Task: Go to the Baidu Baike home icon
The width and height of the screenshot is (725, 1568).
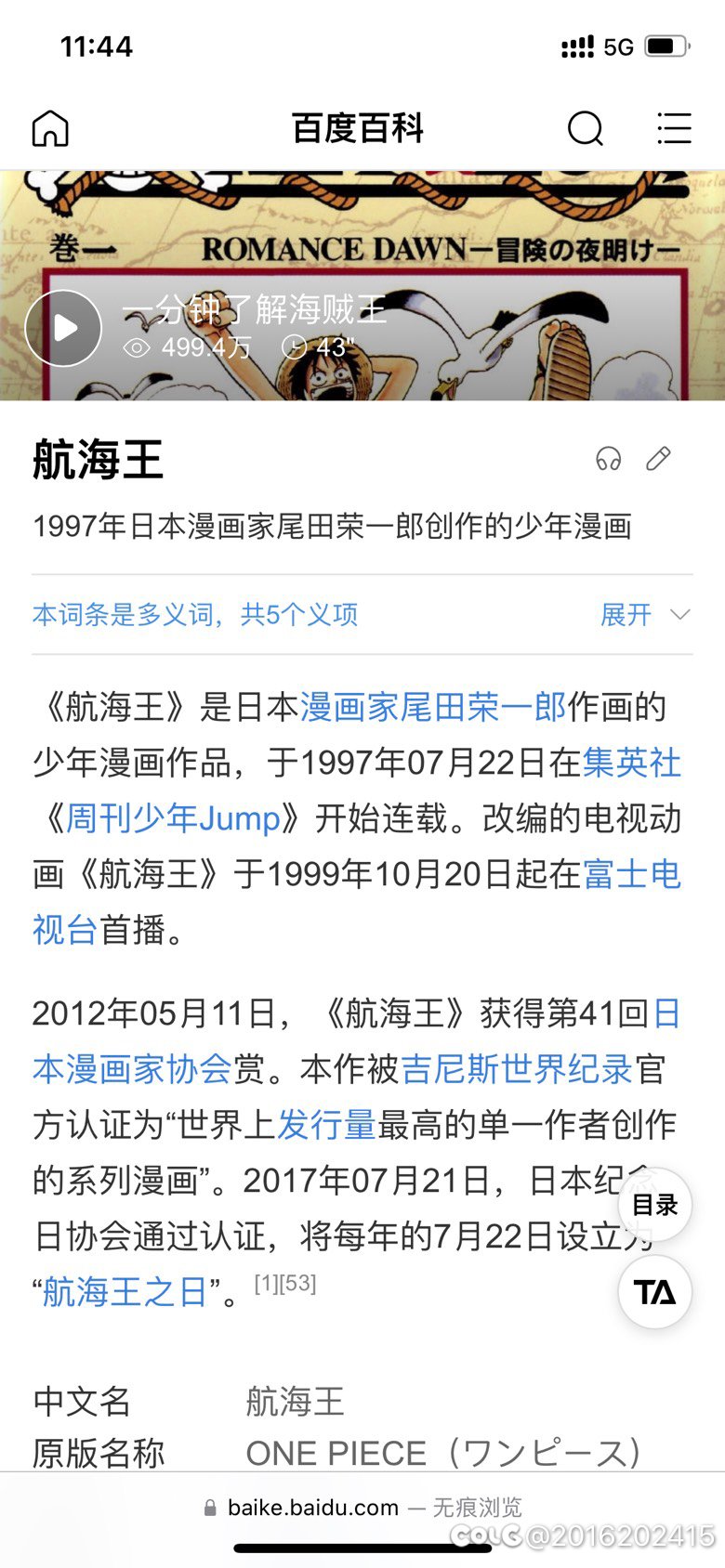Action: click(x=50, y=128)
